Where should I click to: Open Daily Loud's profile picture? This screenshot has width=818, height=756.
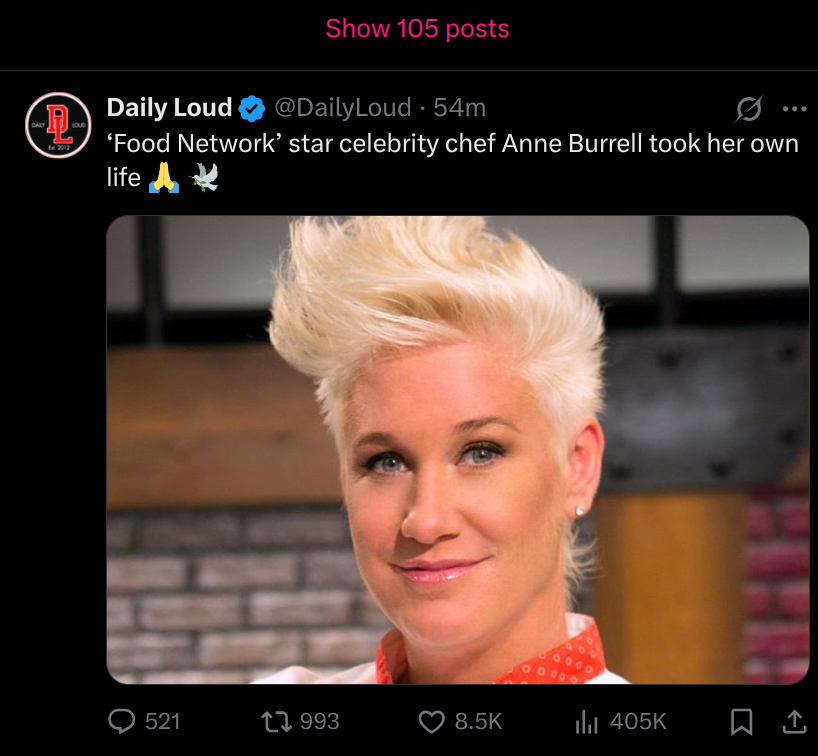click(x=58, y=125)
